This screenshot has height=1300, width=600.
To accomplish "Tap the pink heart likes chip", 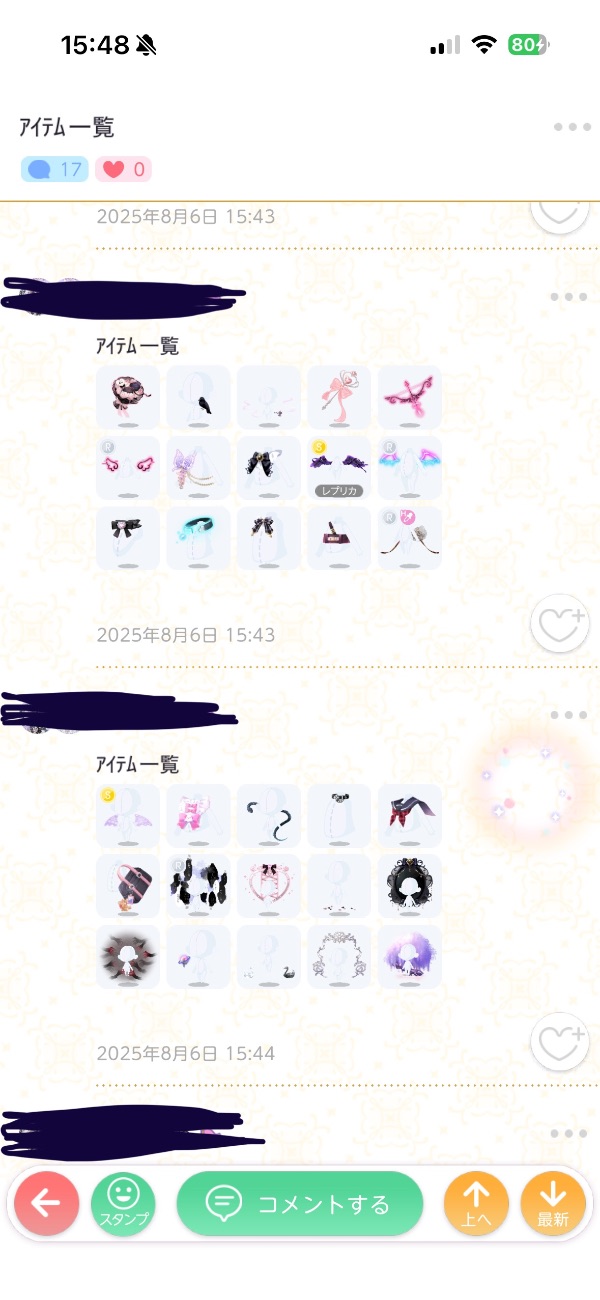I will pyautogui.click(x=124, y=169).
